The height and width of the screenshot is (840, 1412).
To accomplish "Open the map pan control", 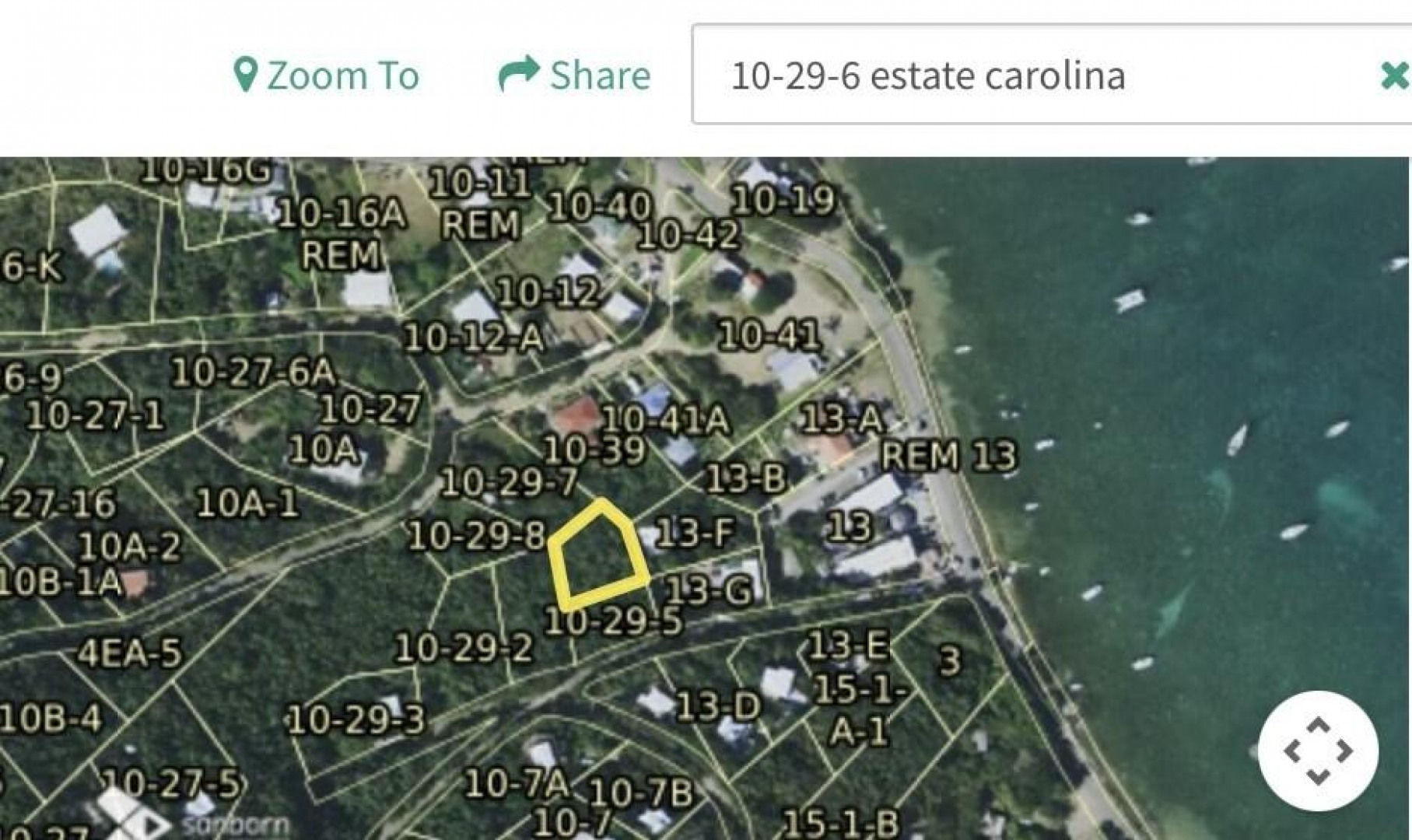I will pyautogui.click(x=1318, y=751).
